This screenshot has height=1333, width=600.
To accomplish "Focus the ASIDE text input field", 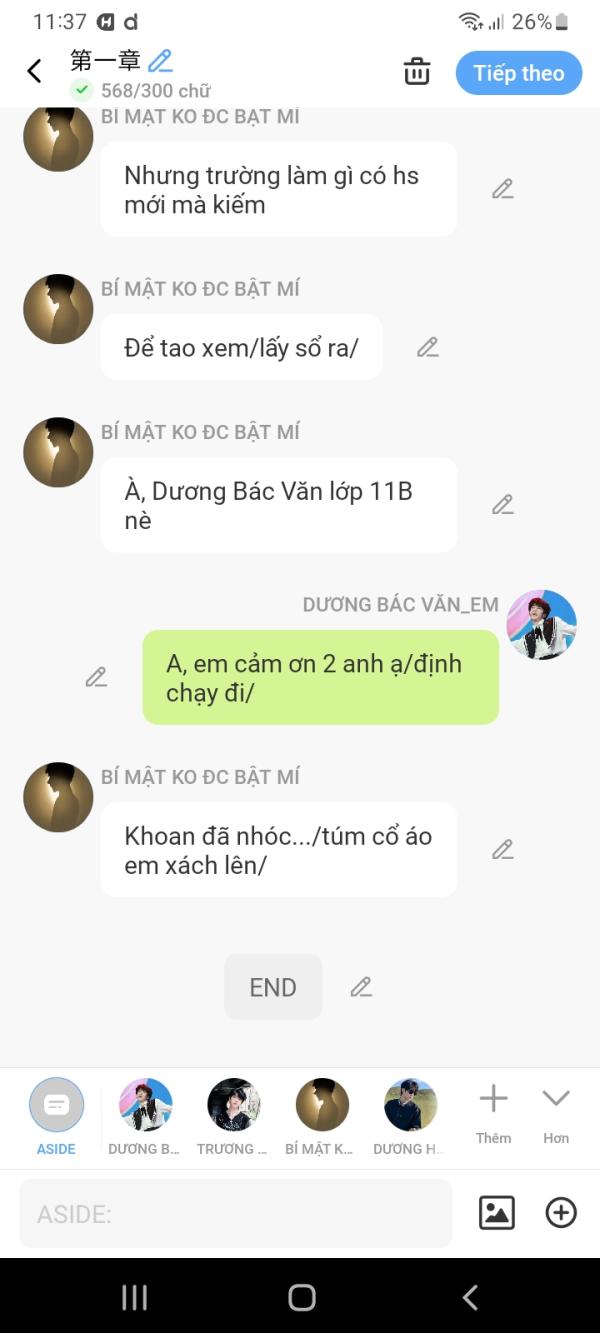I will click(235, 1213).
